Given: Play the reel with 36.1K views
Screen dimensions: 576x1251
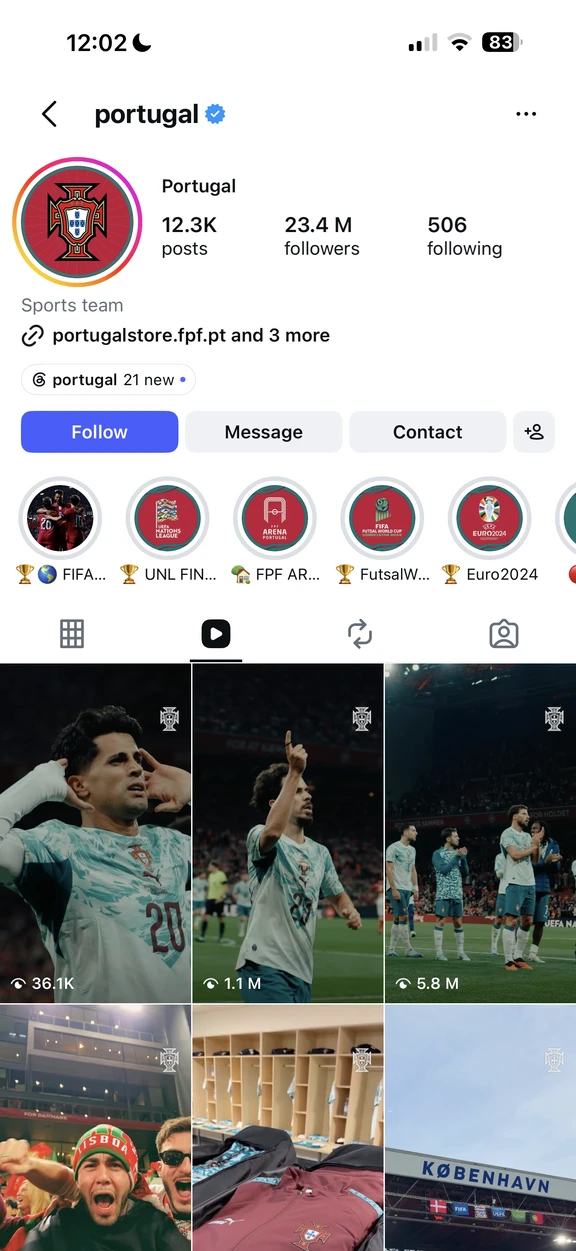Looking at the screenshot, I should pos(95,833).
